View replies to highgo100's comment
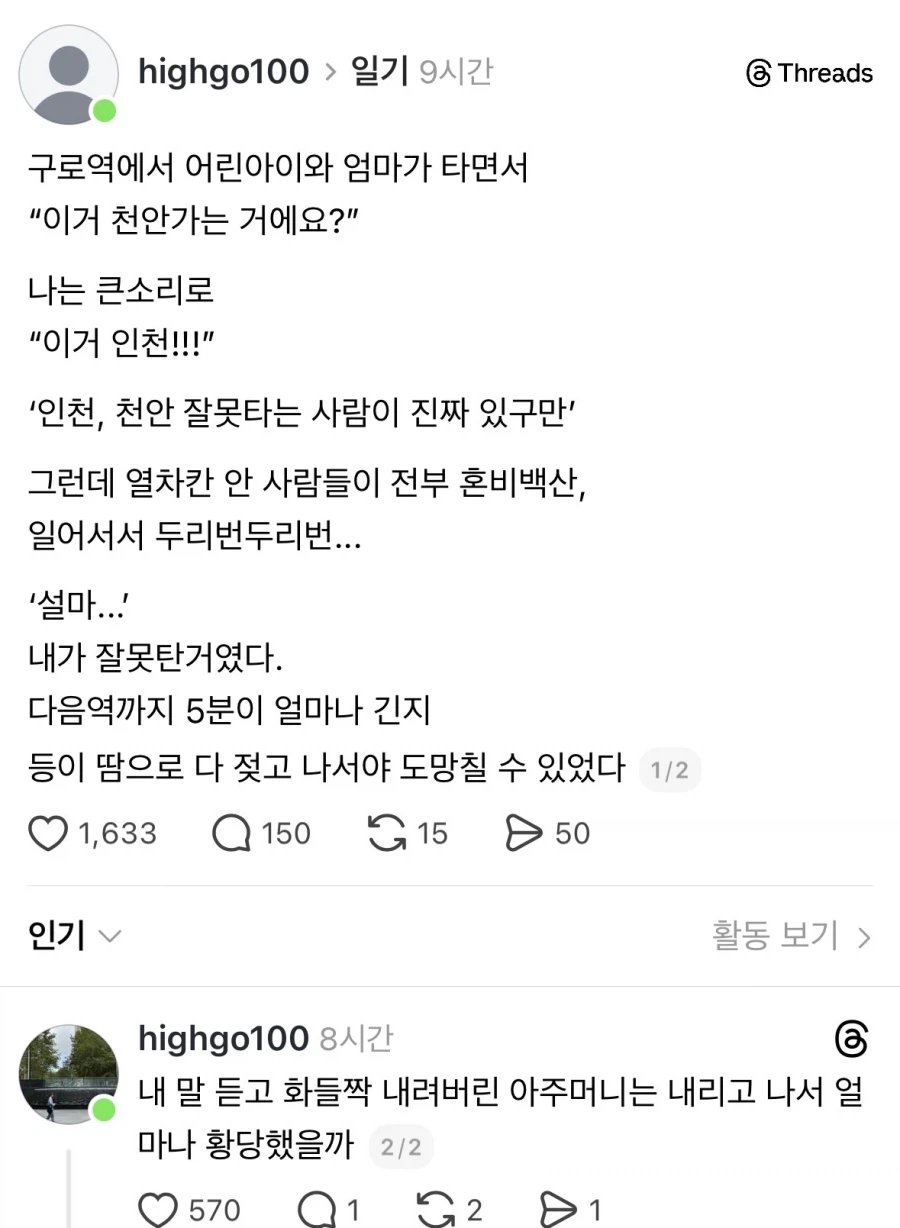Image resolution: width=900 pixels, height=1228 pixels. point(319,1210)
